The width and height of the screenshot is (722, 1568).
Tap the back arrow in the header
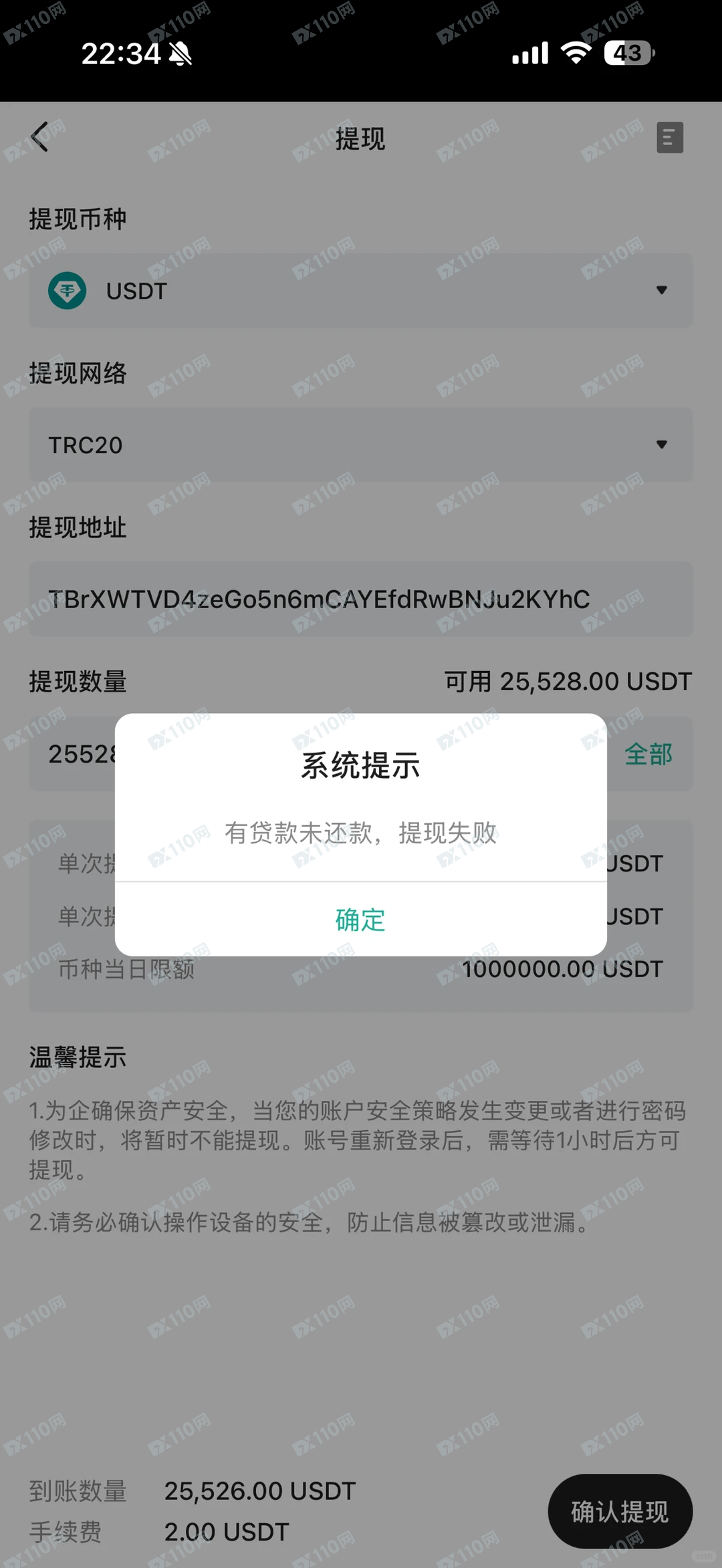40,137
